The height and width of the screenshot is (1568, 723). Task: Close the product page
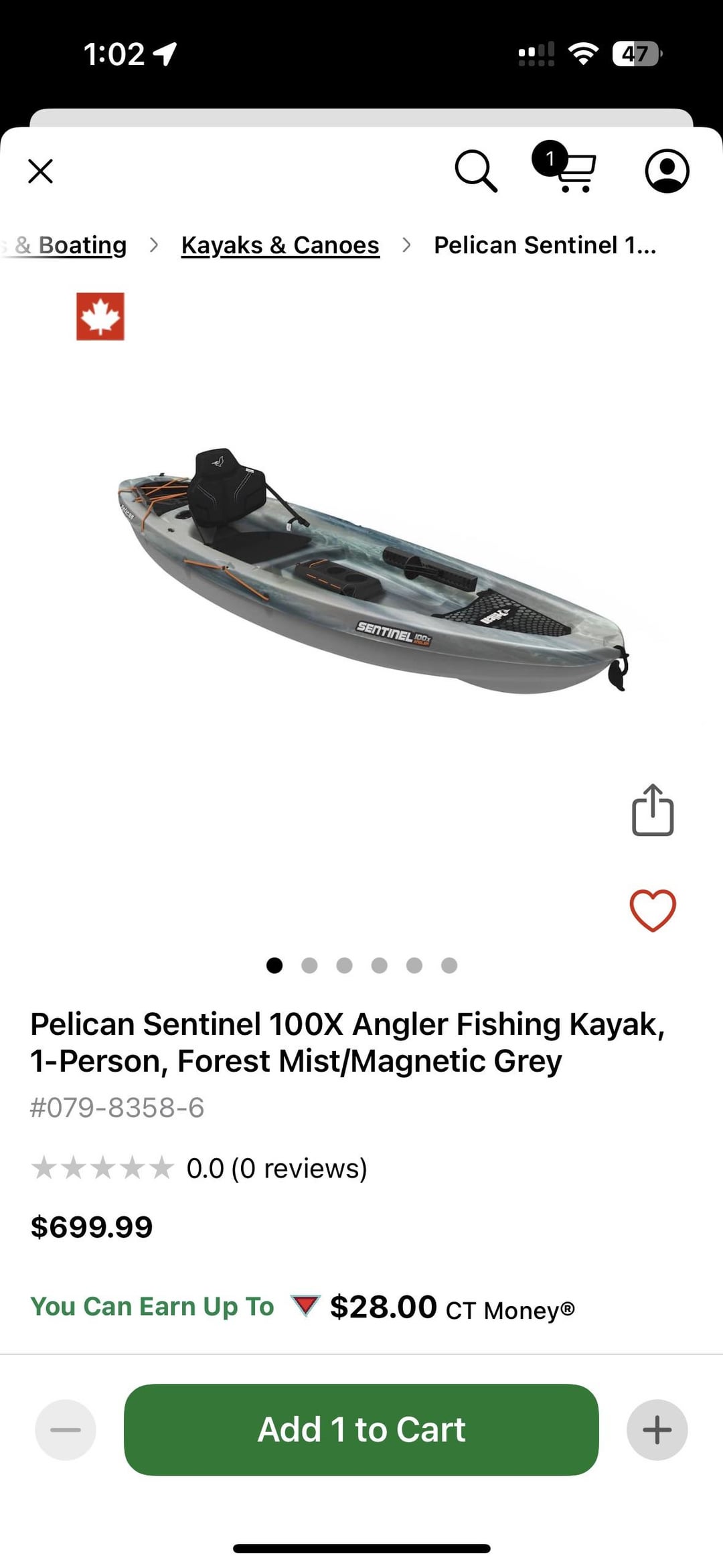[40, 171]
